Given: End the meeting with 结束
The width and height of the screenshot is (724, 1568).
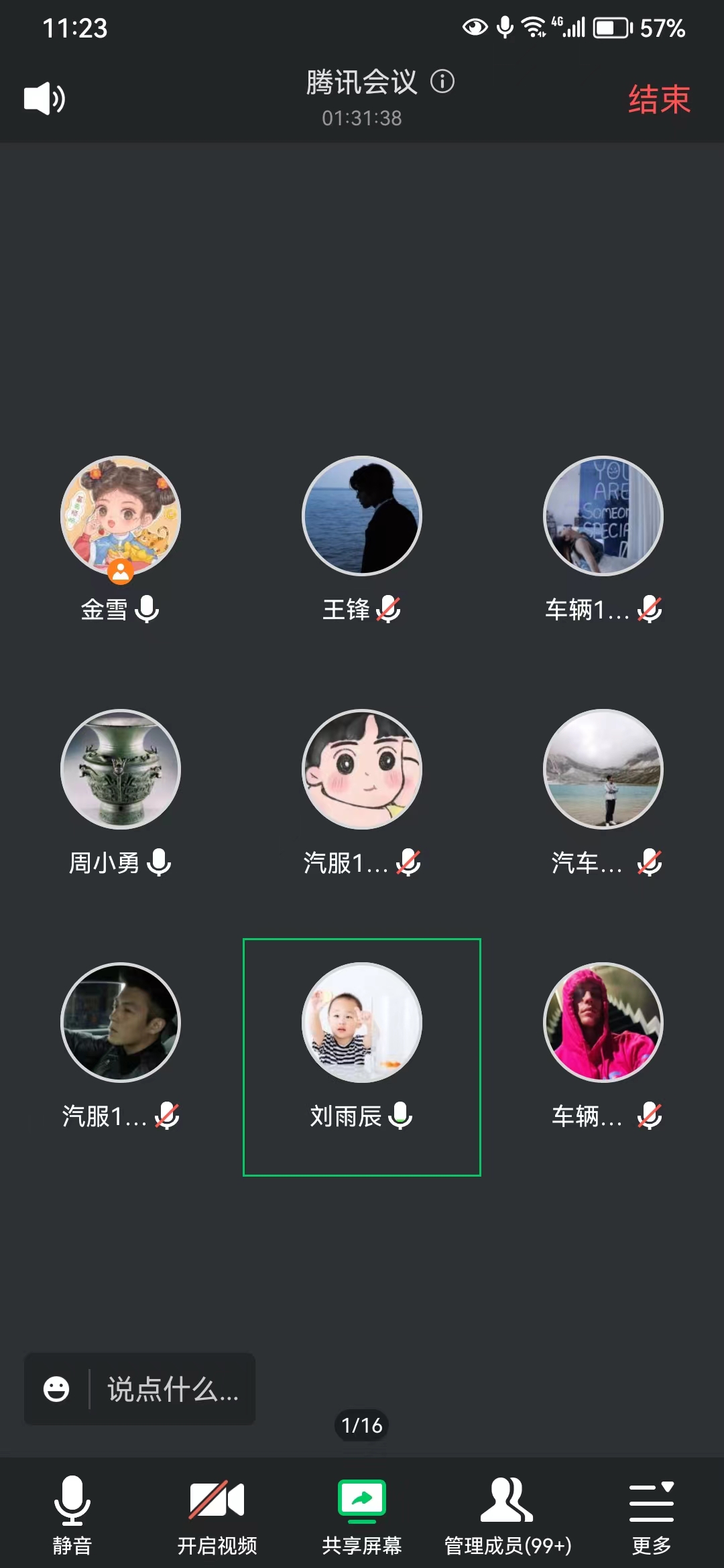Looking at the screenshot, I should pos(658,100).
